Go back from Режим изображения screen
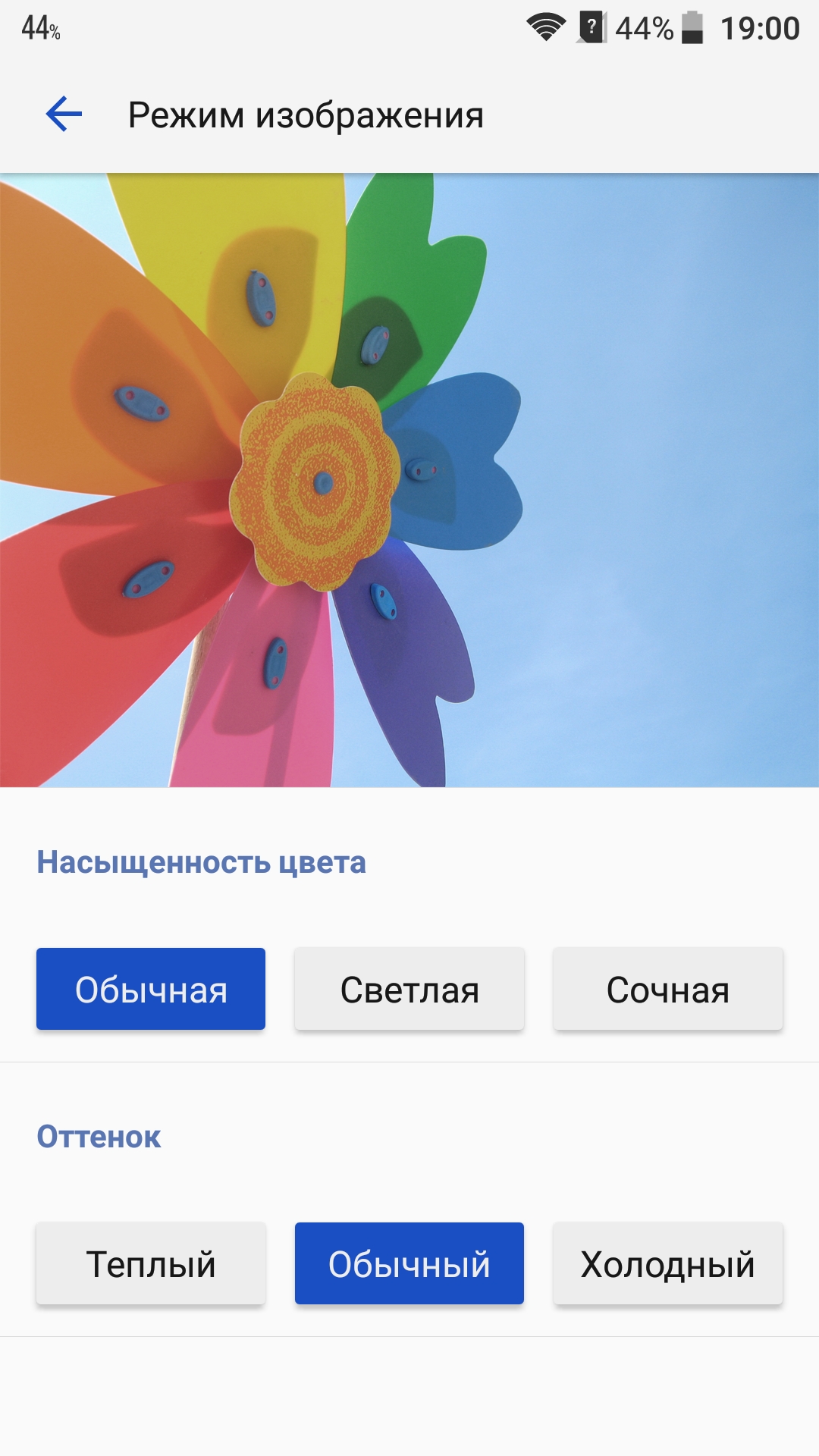The image size is (819, 1456). tap(64, 115)
